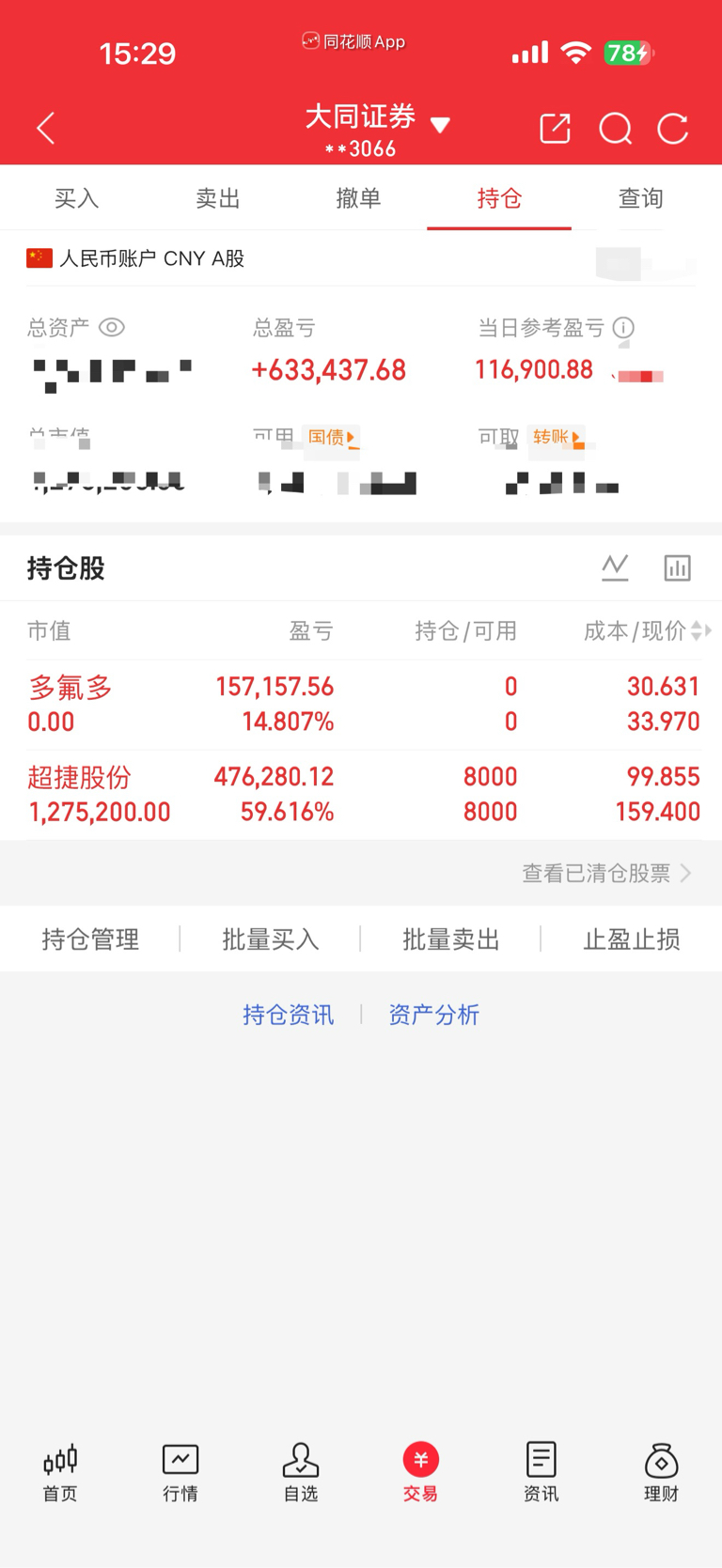Open the search function

[x=616, y=129]
